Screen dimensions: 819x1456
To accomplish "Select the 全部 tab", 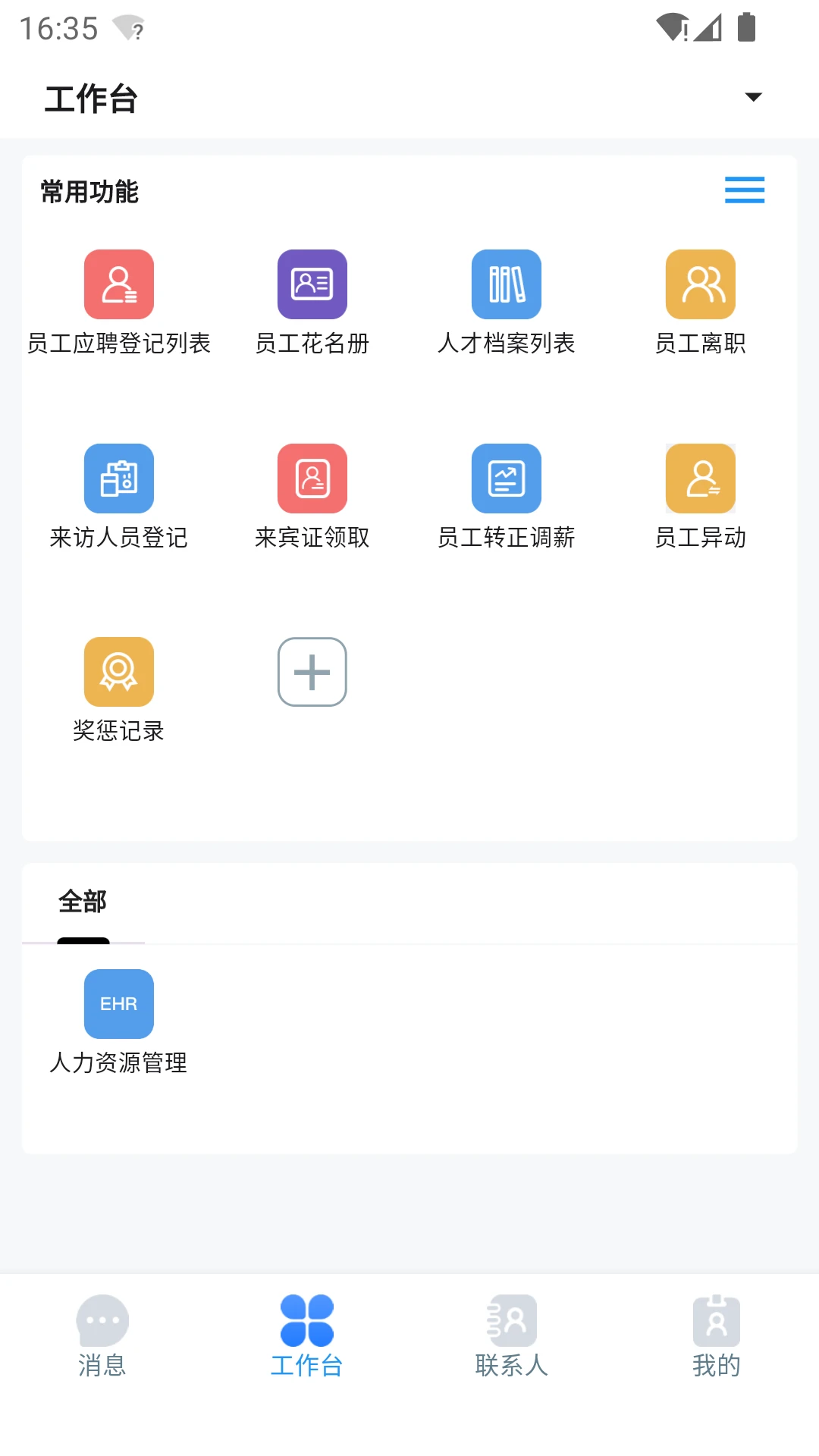I will pyautogui.click(x=83, y=902).
